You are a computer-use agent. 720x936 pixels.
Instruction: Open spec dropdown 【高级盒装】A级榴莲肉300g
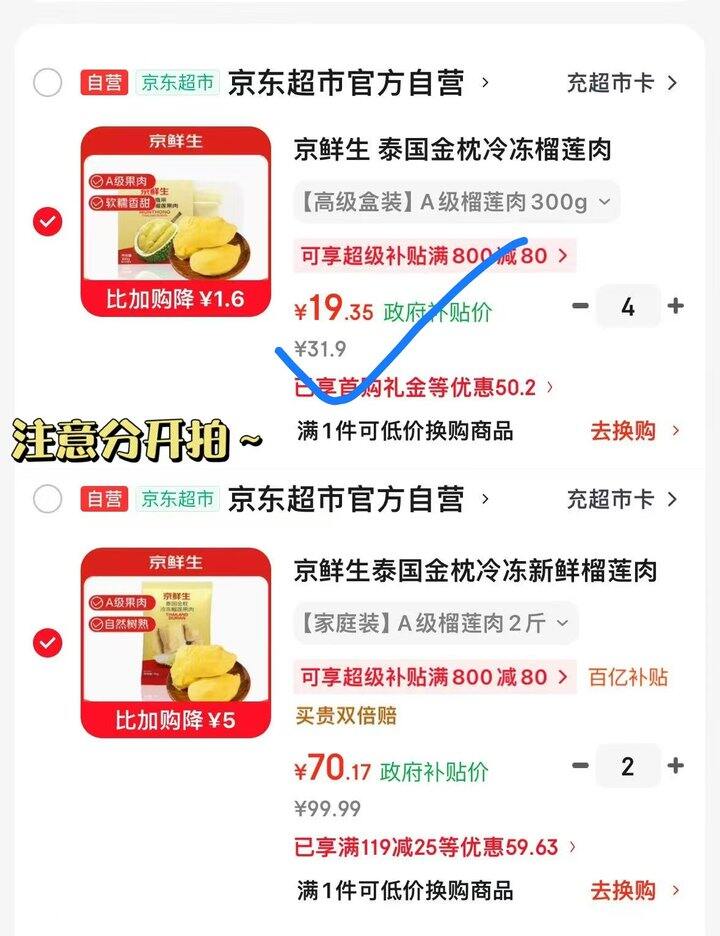457,202
